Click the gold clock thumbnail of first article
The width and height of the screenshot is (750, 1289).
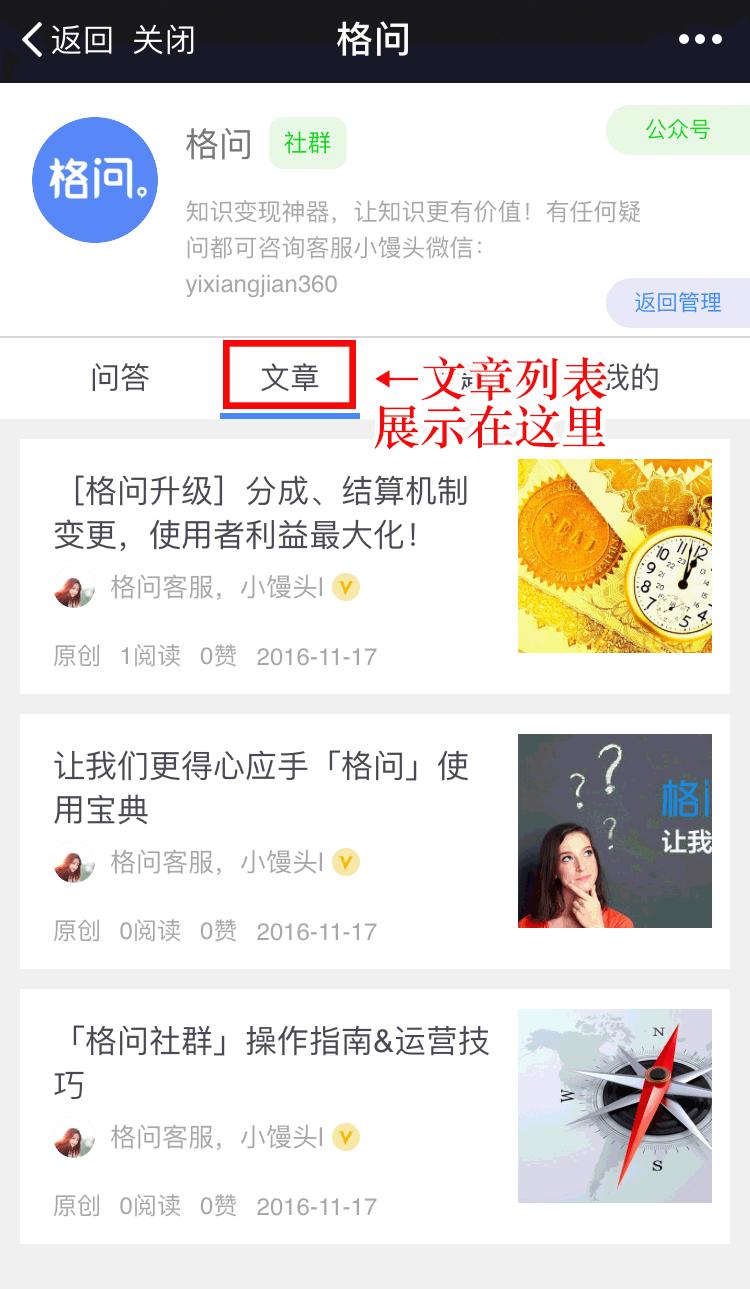615,553
